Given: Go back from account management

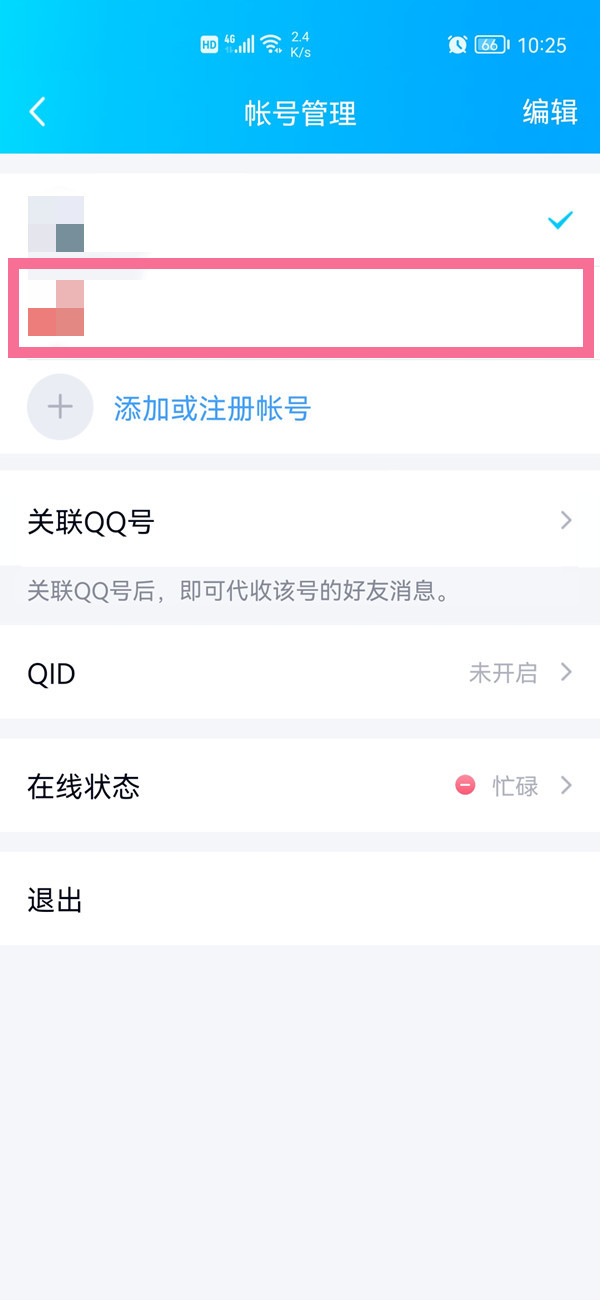Looking at the screenshot, I should (x=38, y=112).
